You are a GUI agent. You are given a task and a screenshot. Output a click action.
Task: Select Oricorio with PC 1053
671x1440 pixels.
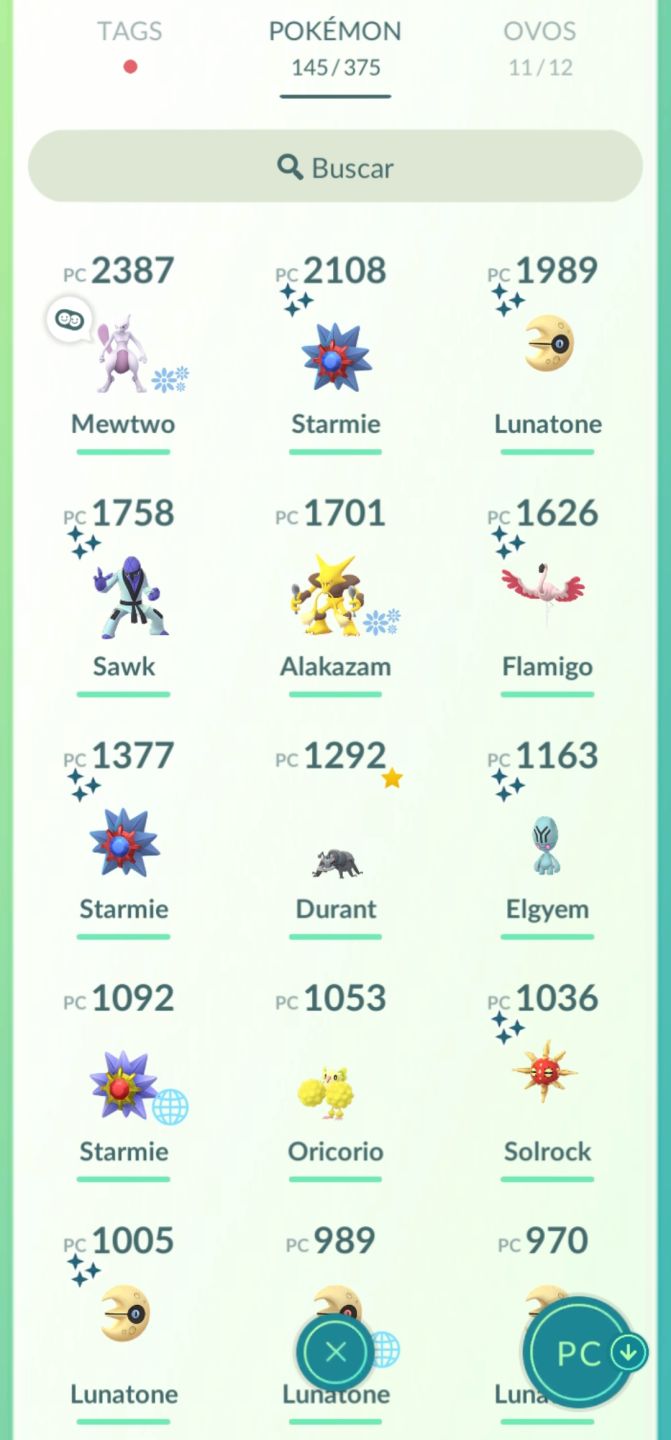coord(336,1080)
